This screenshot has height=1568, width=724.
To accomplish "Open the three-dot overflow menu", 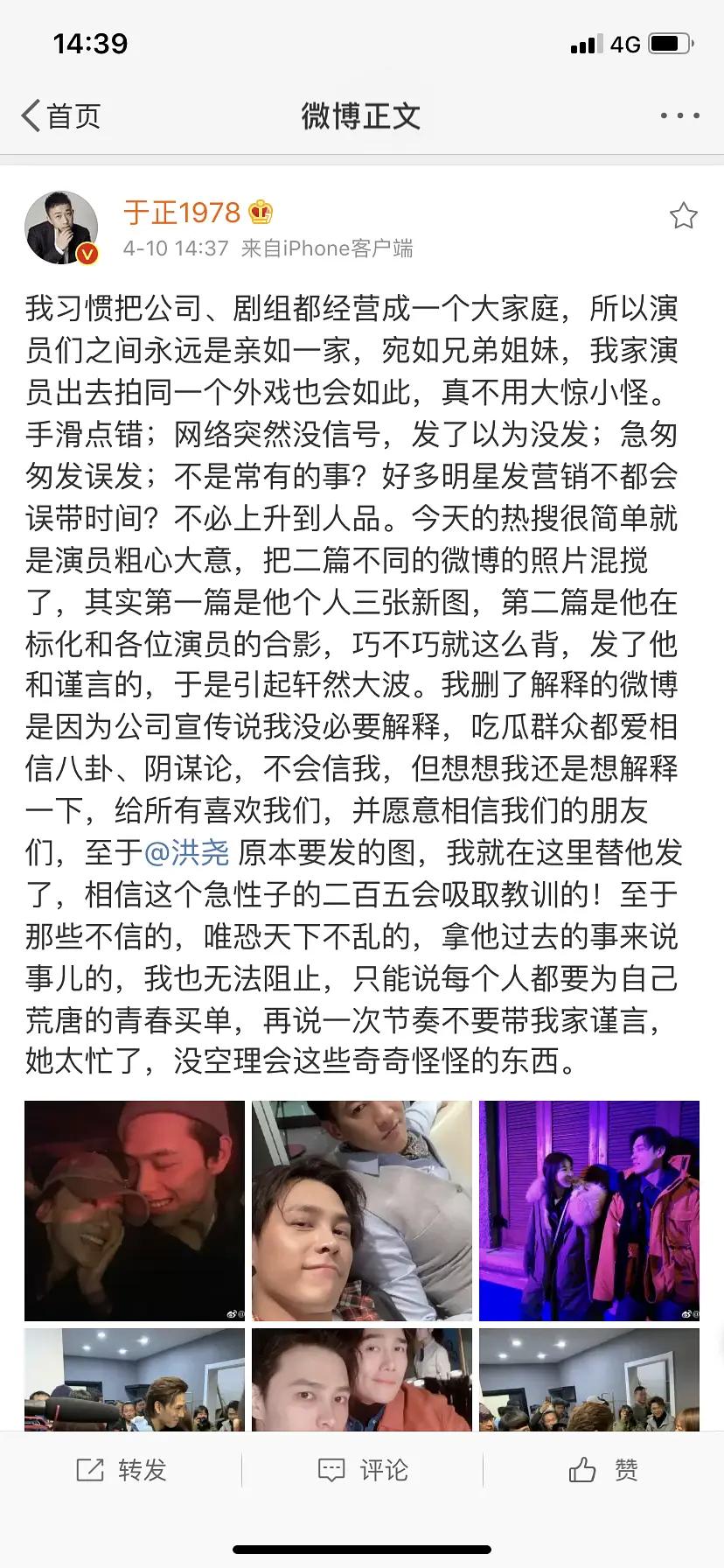I will tap(679, 115).
